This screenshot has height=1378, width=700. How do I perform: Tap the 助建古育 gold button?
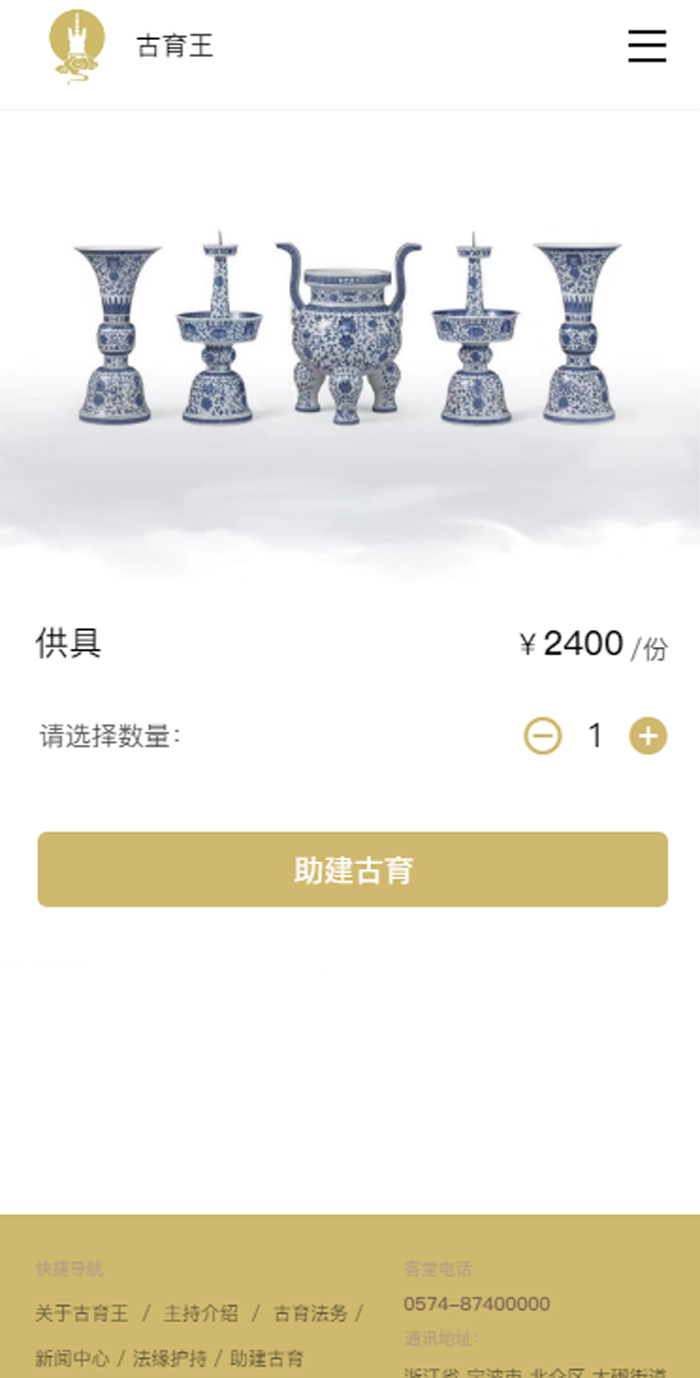pos(352,870)
